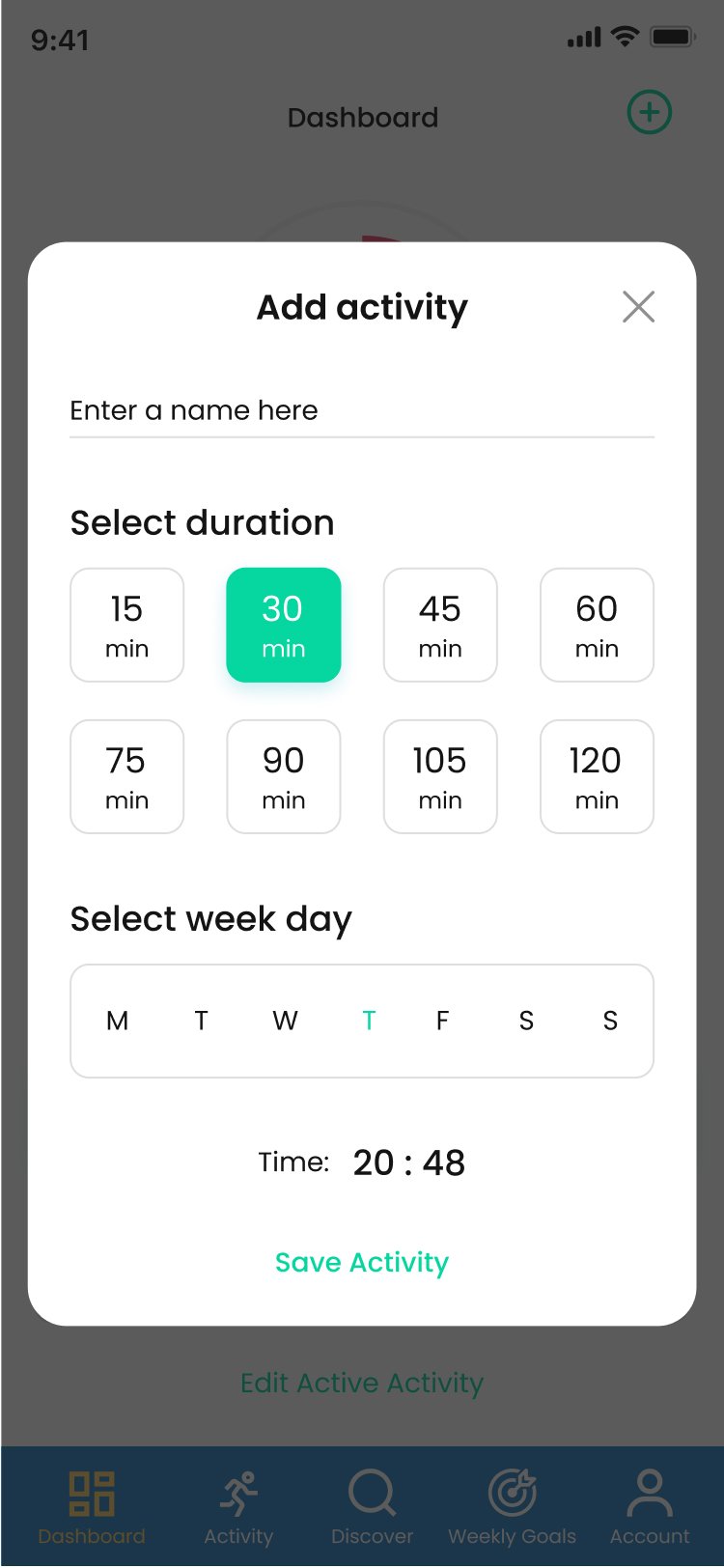The image size is (724, 1568).
Task: Choose Wednesday (W) in week day picker
Action: click(x=285, y=1021)
